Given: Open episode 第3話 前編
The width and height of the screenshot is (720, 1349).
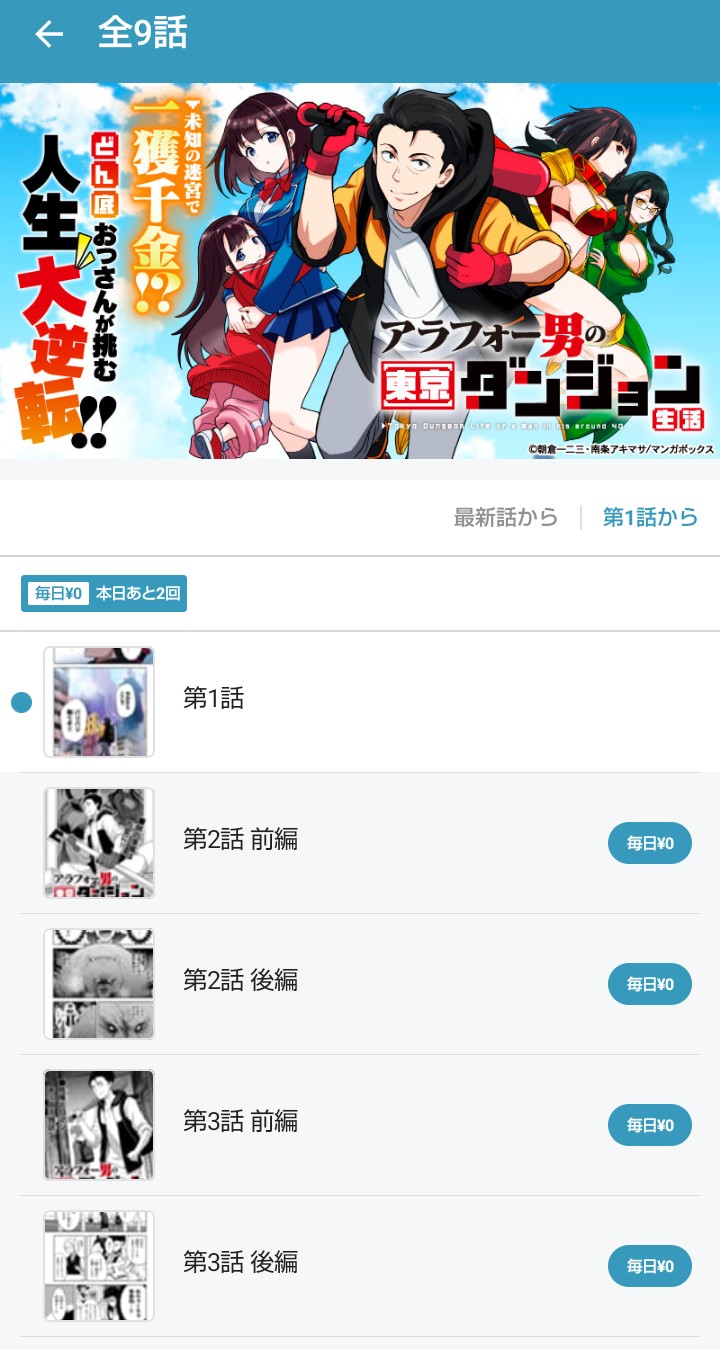Looking at the screenshot, I should [360, 1125].
